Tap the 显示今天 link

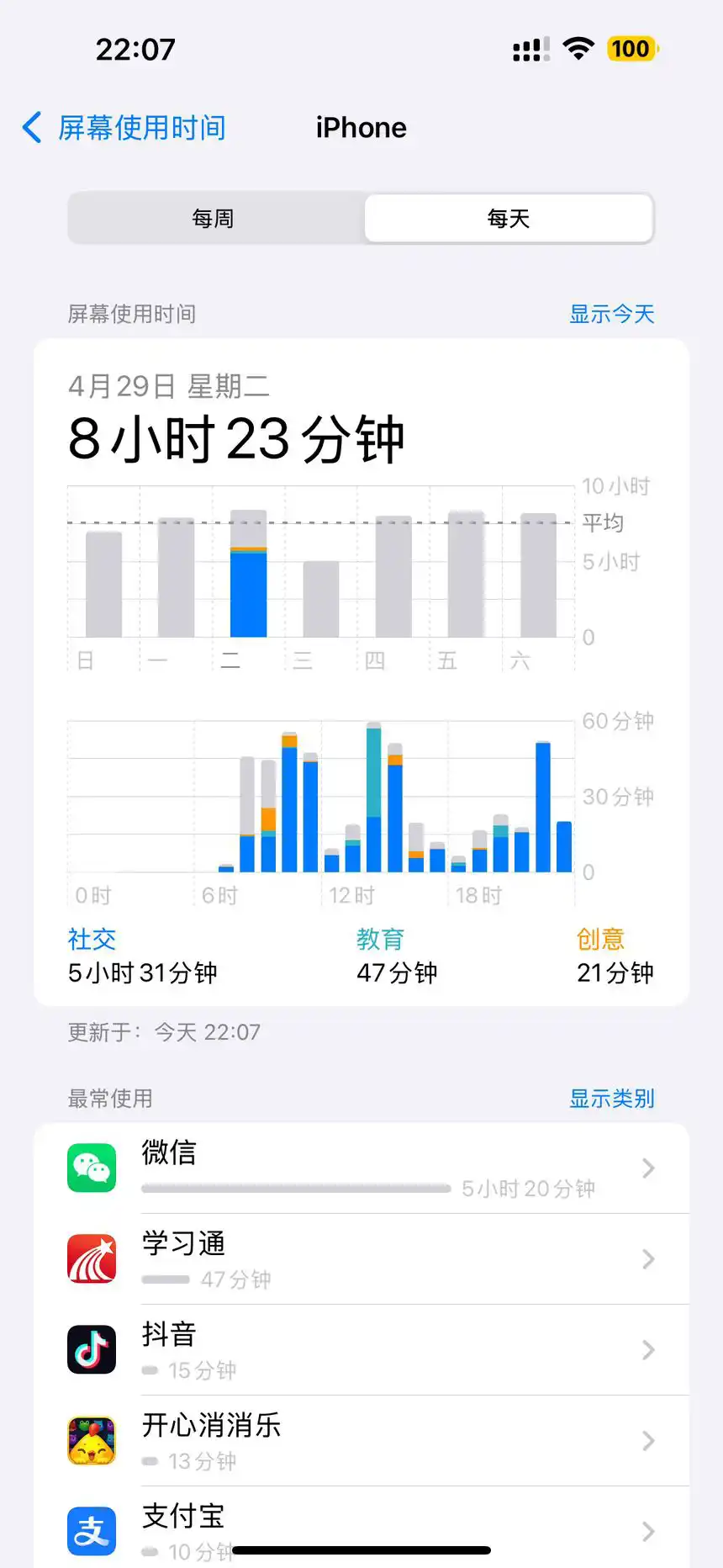click(x=611, y=314)
